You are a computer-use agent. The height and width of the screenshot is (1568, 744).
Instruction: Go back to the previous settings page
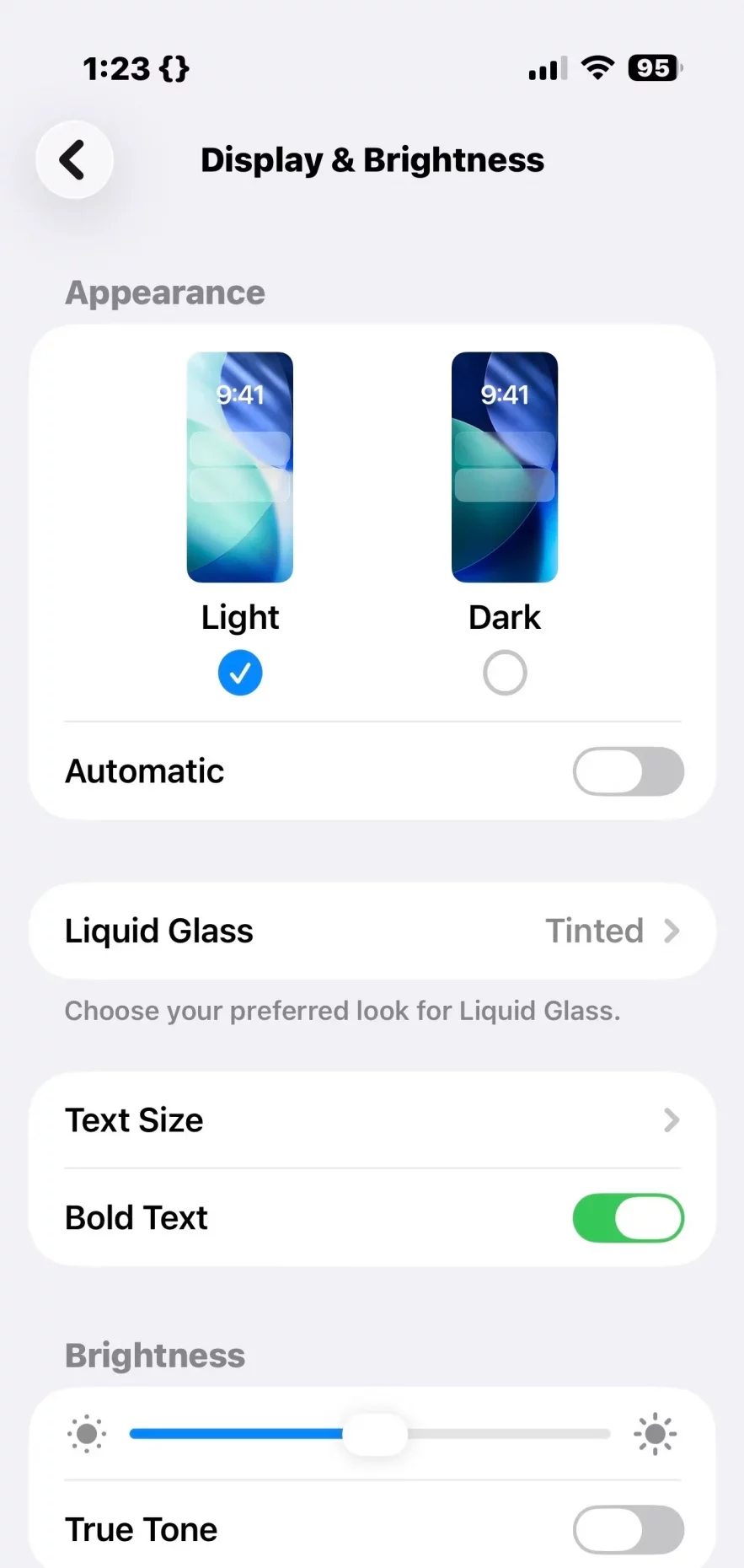click(x=74, y=160)
